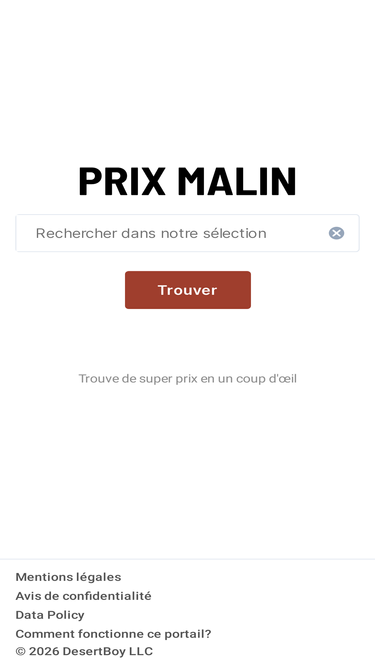Open Comment fonctionne ce portail?
Viewport: 375px width, 667px height.
click(114, 634)
